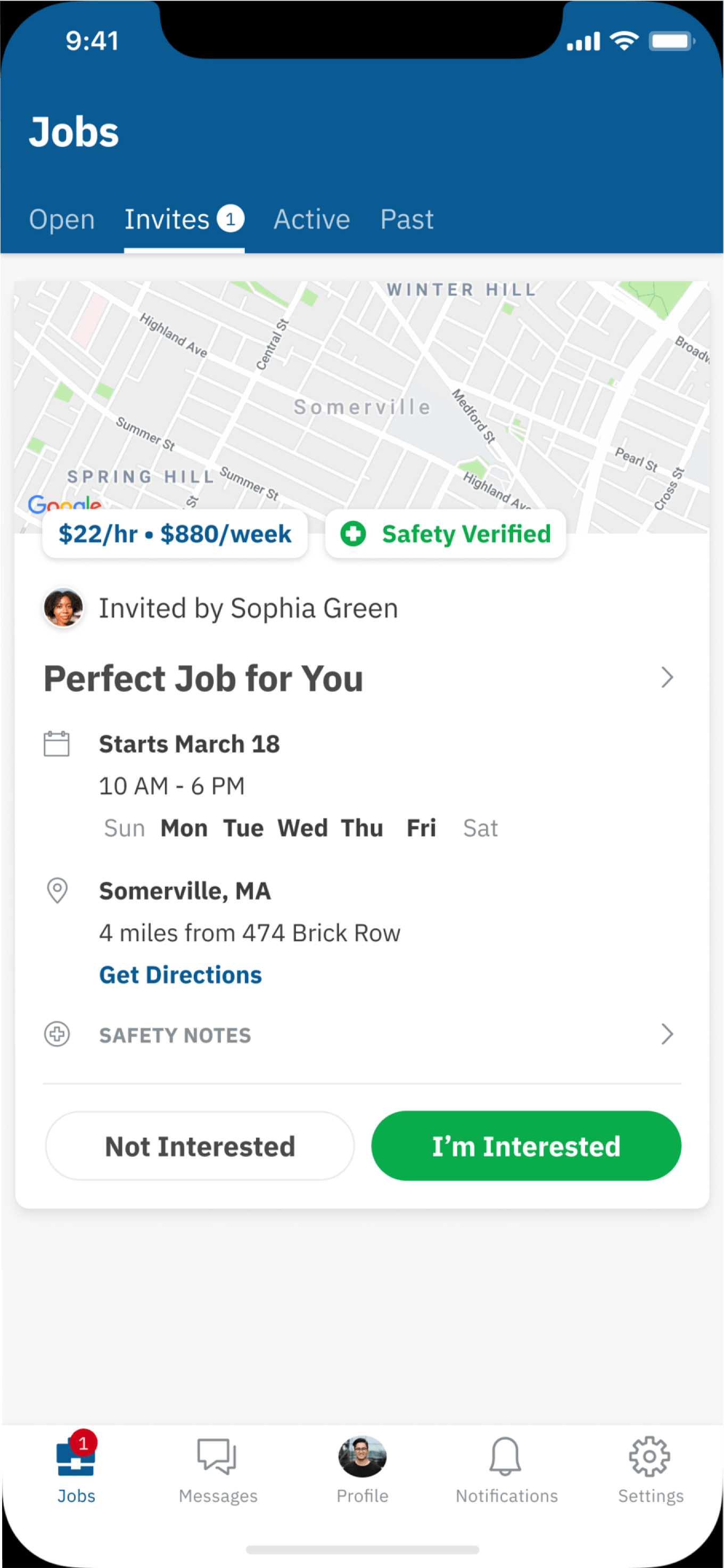Expand the Safety Notes row

coord(359,1035)
